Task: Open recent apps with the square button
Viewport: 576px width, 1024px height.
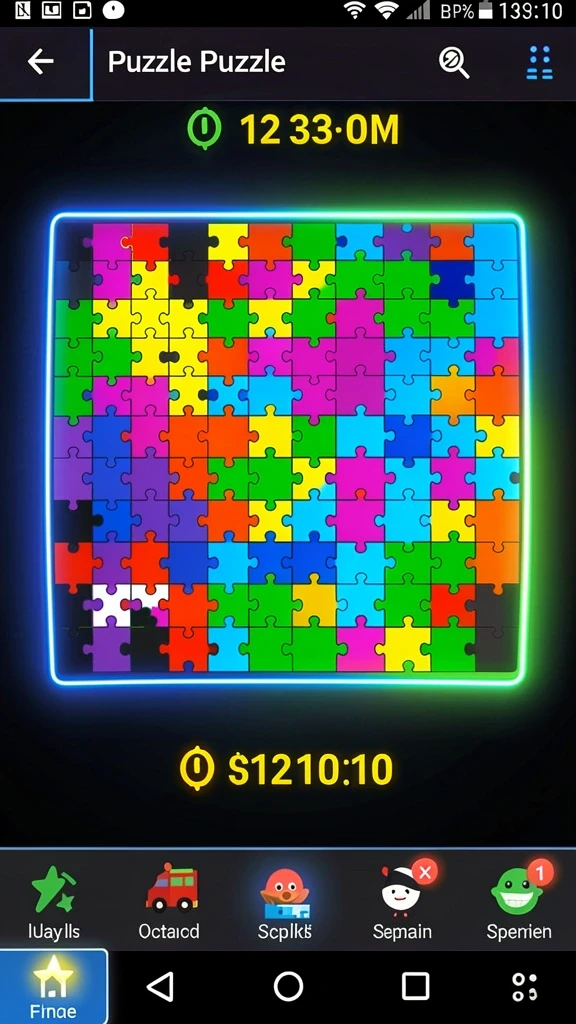Action: point(415,986)
